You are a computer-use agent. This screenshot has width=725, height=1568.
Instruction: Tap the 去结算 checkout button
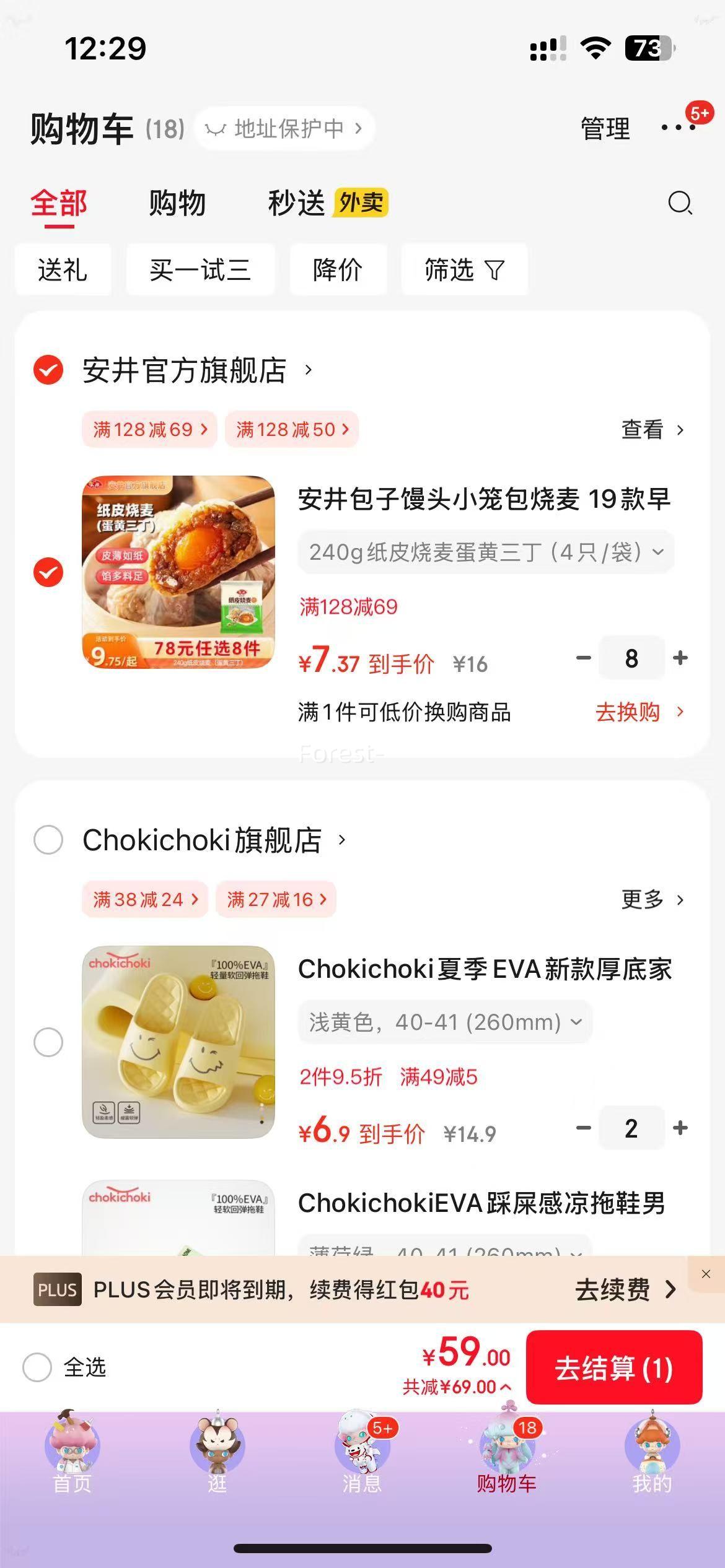pyautogui.click(x=614, y=1369)
